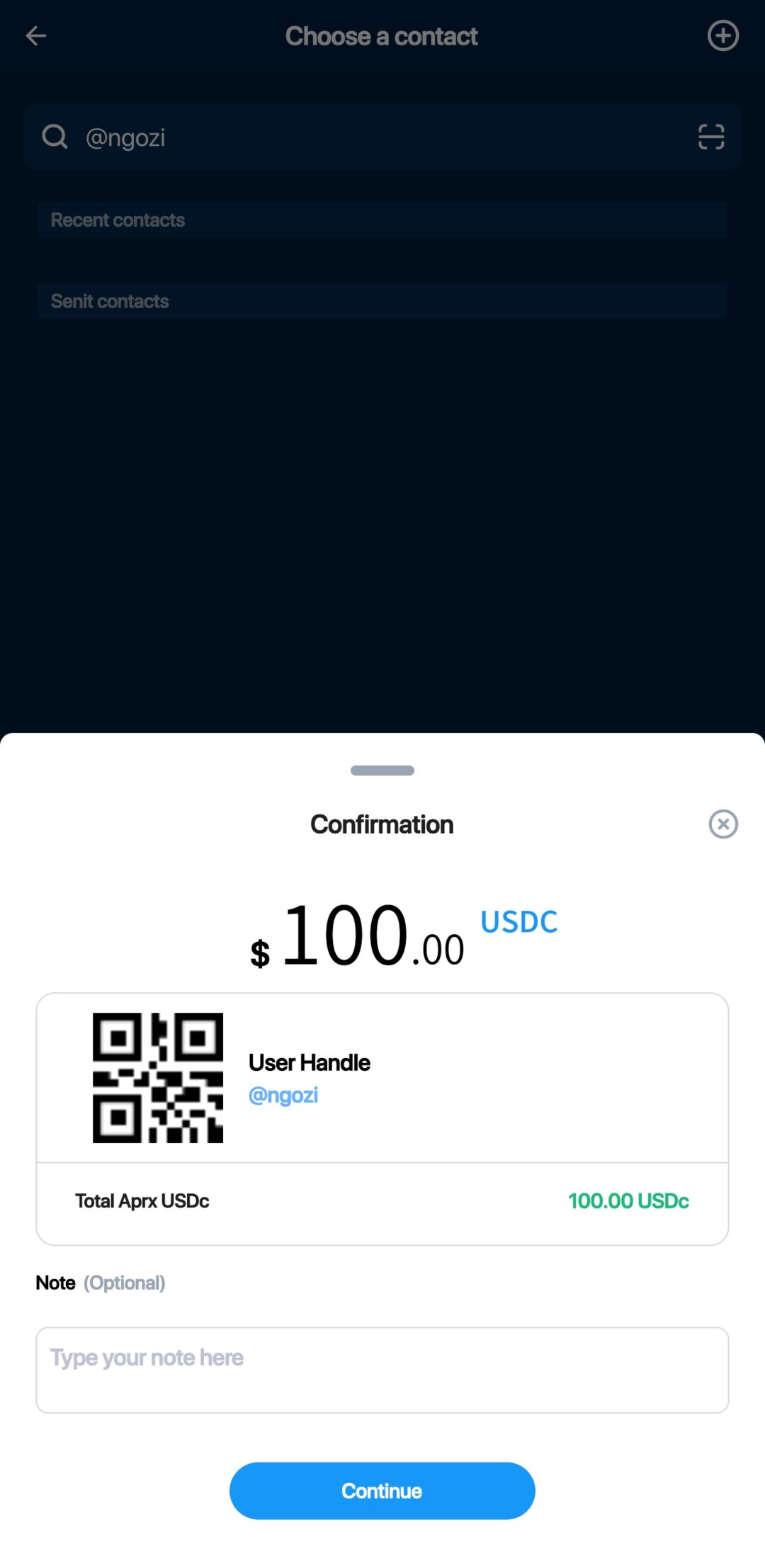Tap the search magnifier icon
The image size is (765, 1568).
55,137
